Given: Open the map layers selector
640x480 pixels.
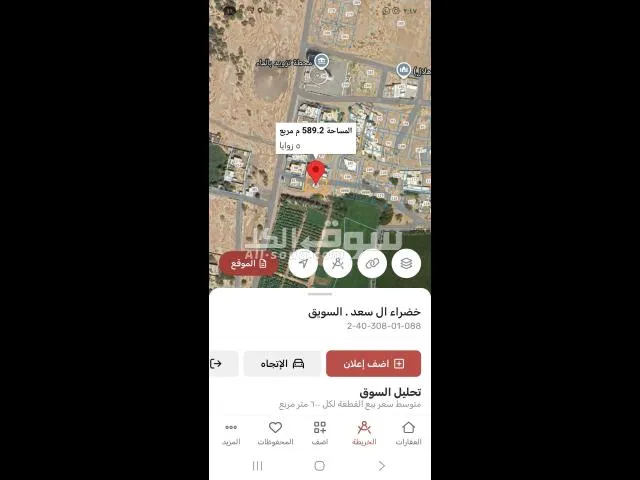Looking at the screenshot, I should point(406,263).
